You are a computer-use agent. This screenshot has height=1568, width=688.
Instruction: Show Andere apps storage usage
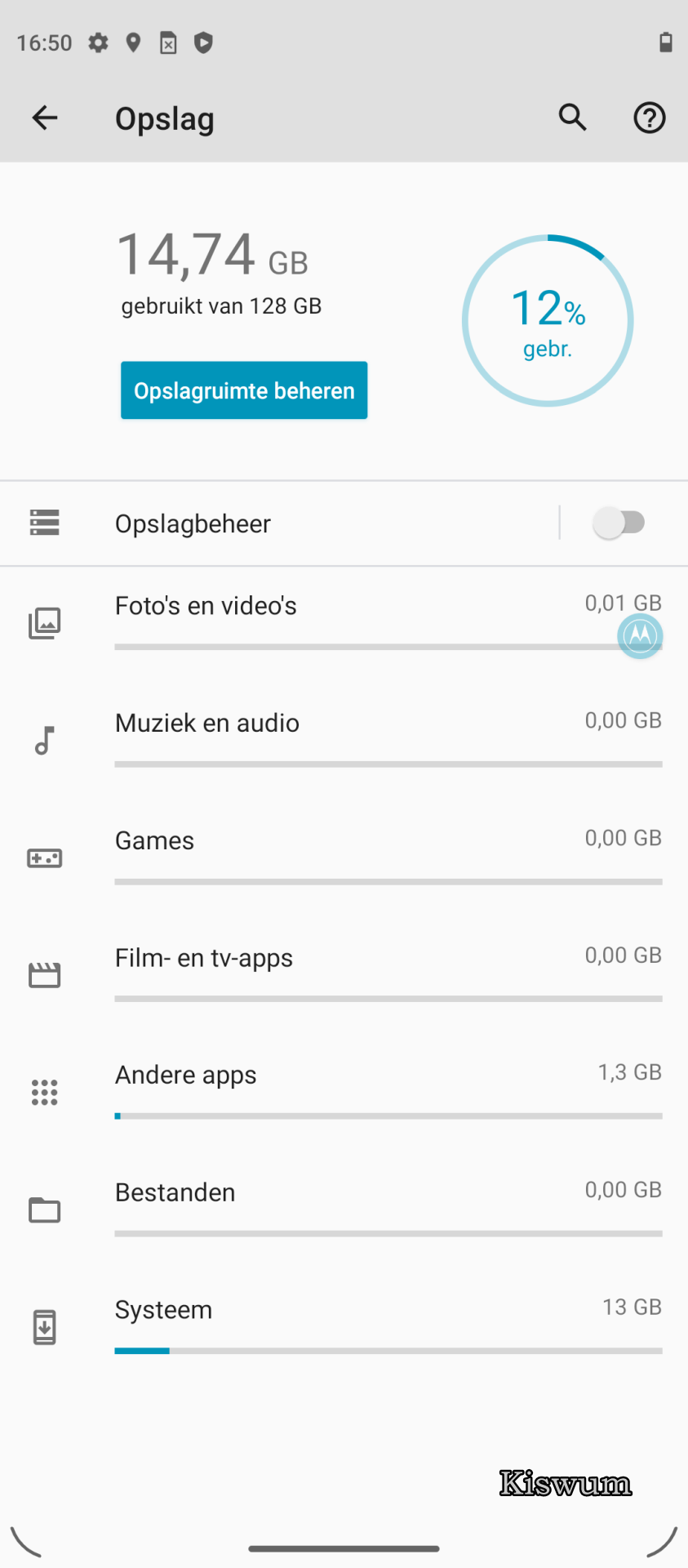pos(344,1094)
